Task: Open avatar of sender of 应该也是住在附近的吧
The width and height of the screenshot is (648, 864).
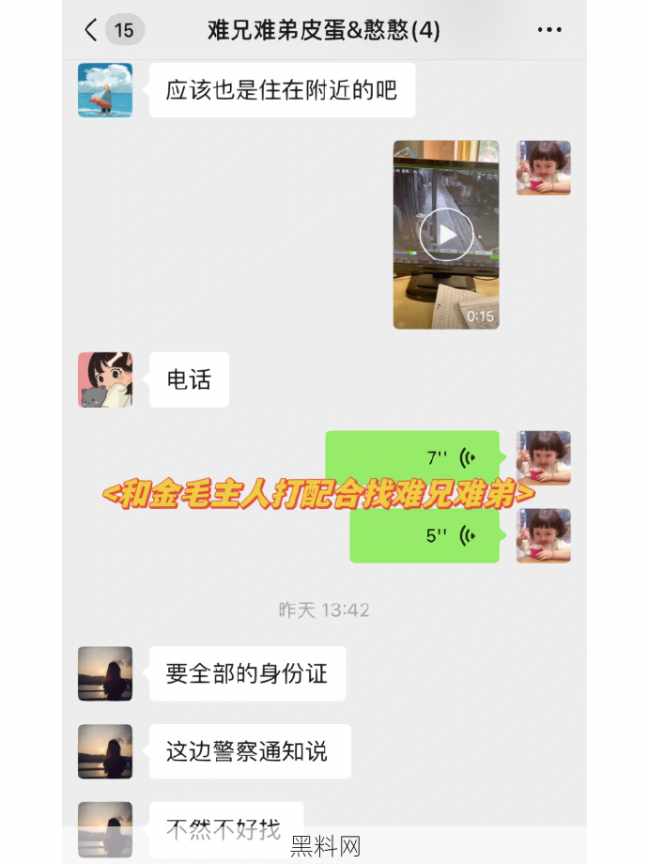Action: click(x=105, y=90)
